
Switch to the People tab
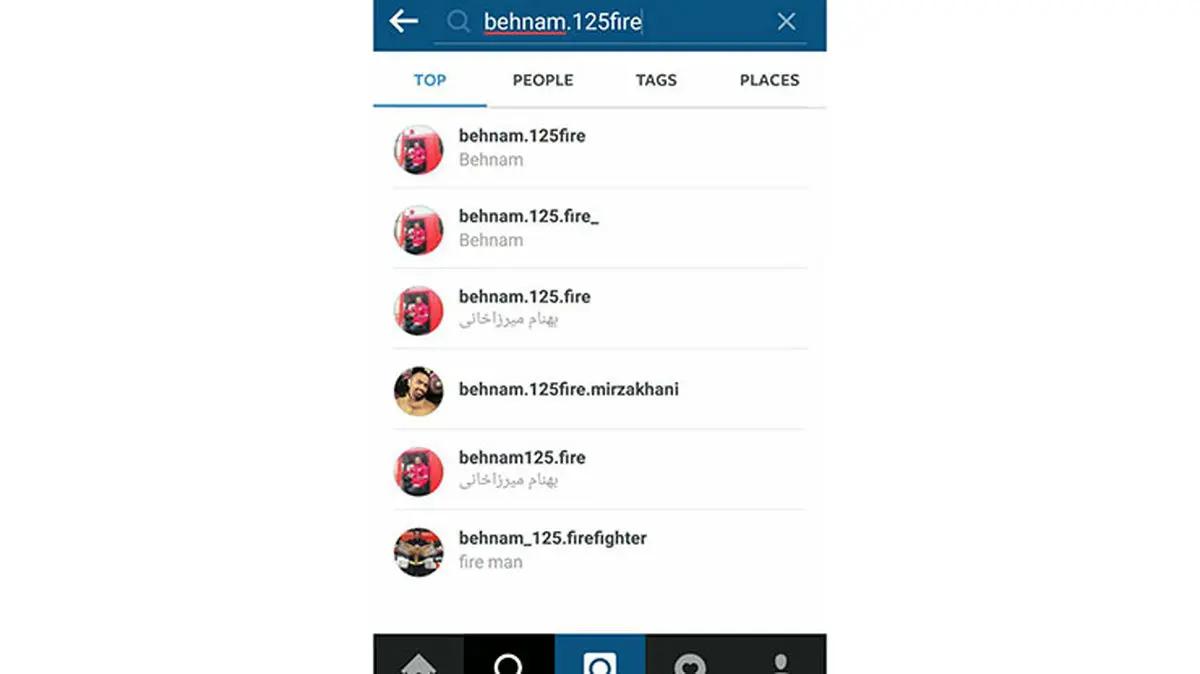(x=543, y=80)
